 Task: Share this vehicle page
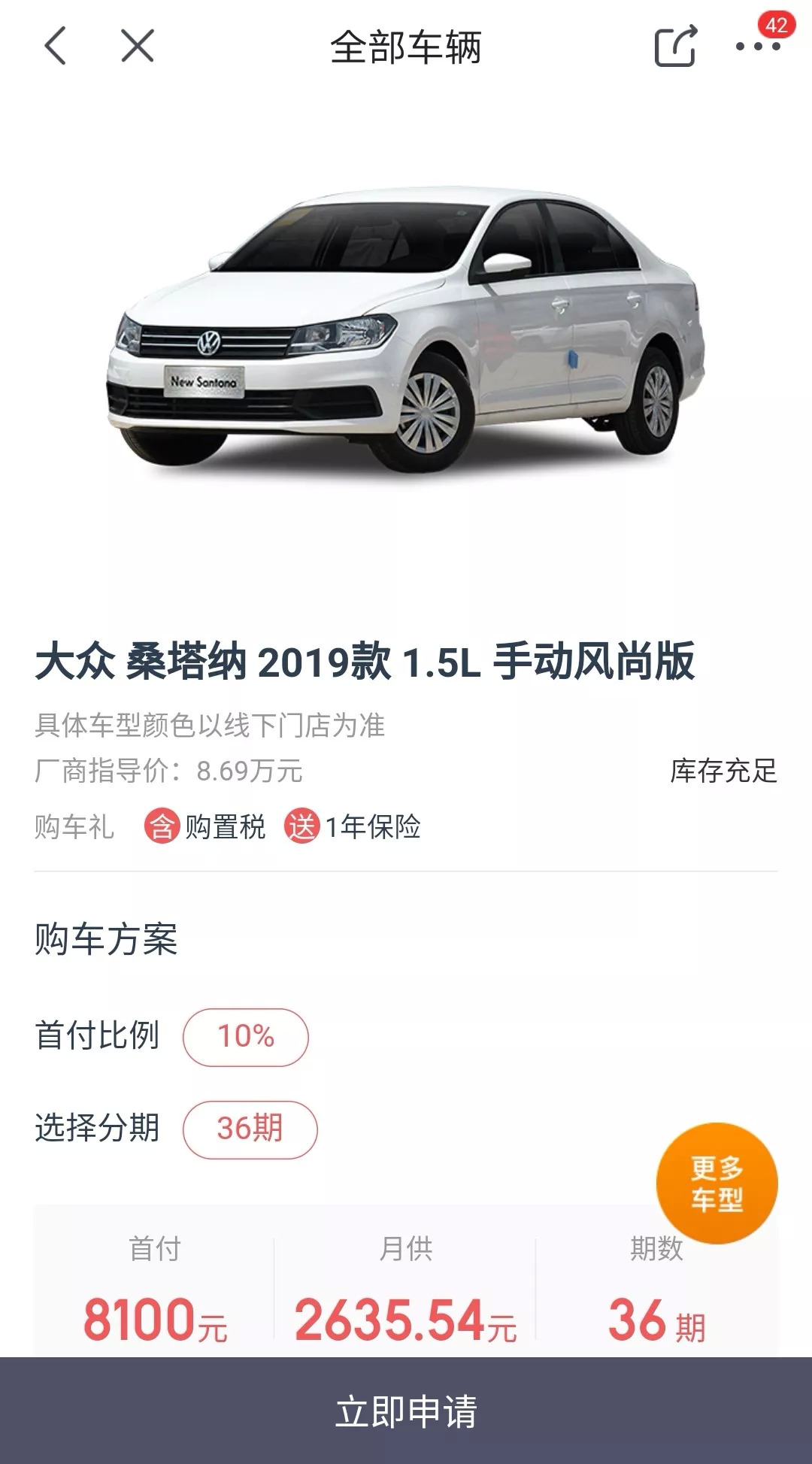click(674, 47)
